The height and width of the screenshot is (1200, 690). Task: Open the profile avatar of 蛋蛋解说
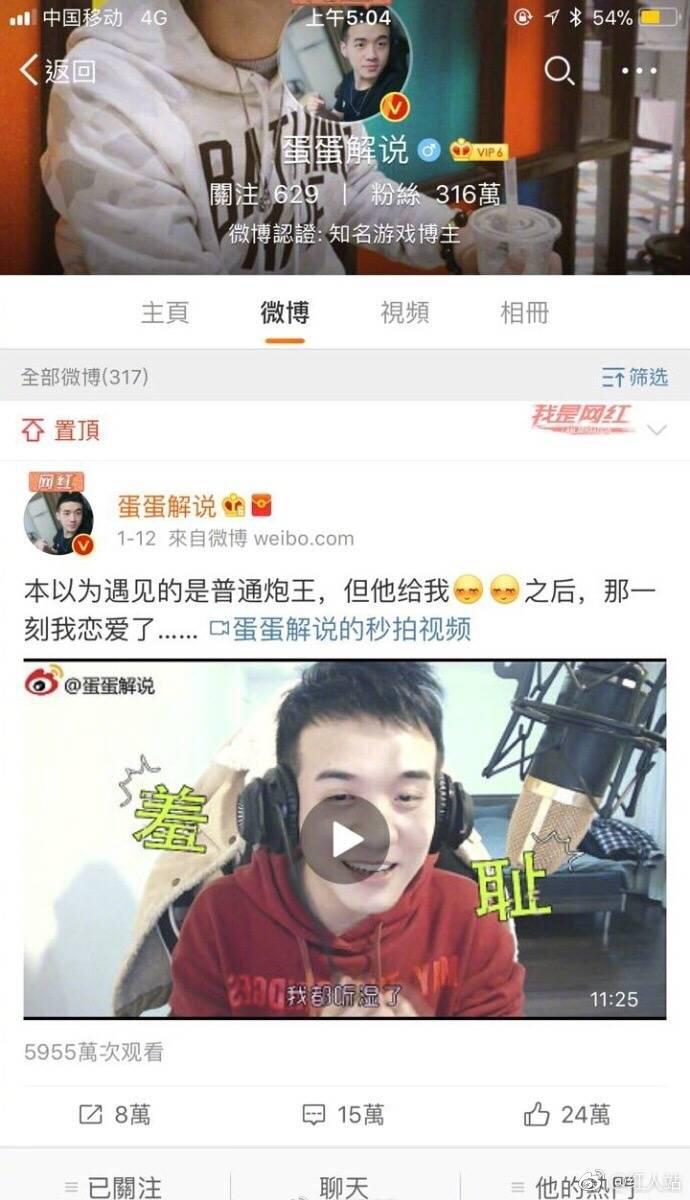tap(345, 62)
